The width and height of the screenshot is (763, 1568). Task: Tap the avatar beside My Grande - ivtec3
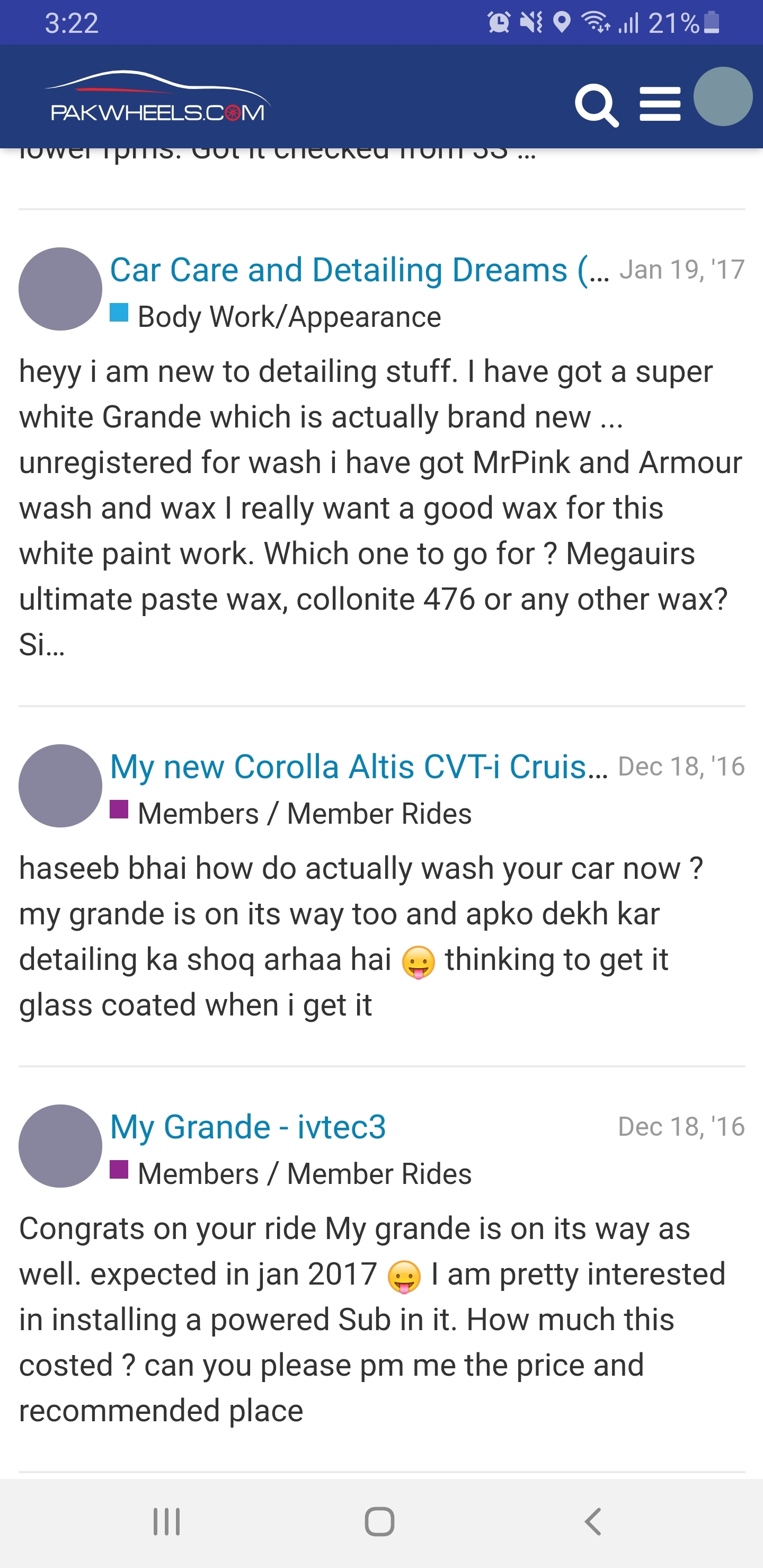pyautogui.click(x=60, y=1146)
